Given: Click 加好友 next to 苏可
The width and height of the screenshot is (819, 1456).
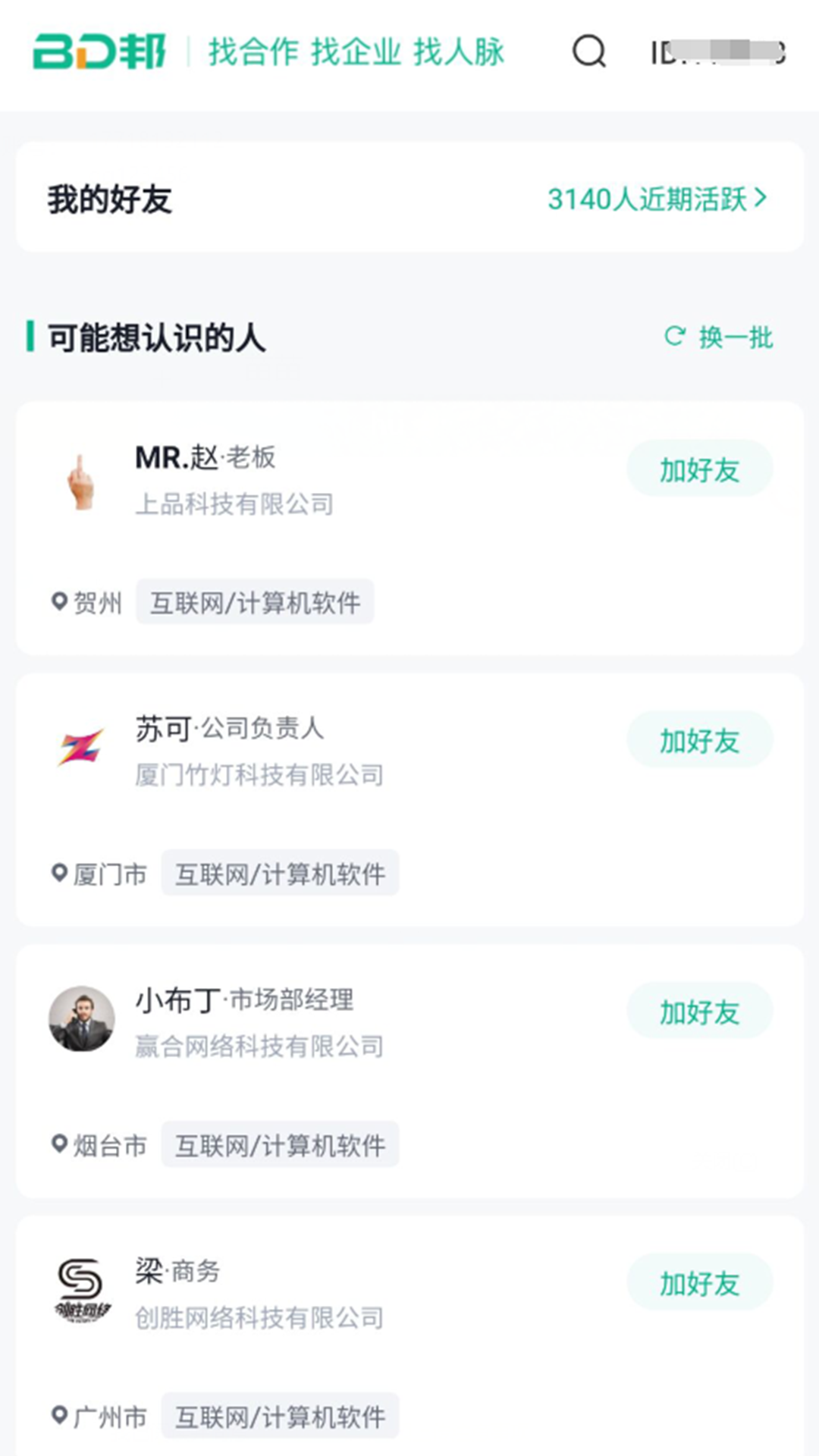Looking at the screenshot, I should pyautogui.click(x=699, y=739).
